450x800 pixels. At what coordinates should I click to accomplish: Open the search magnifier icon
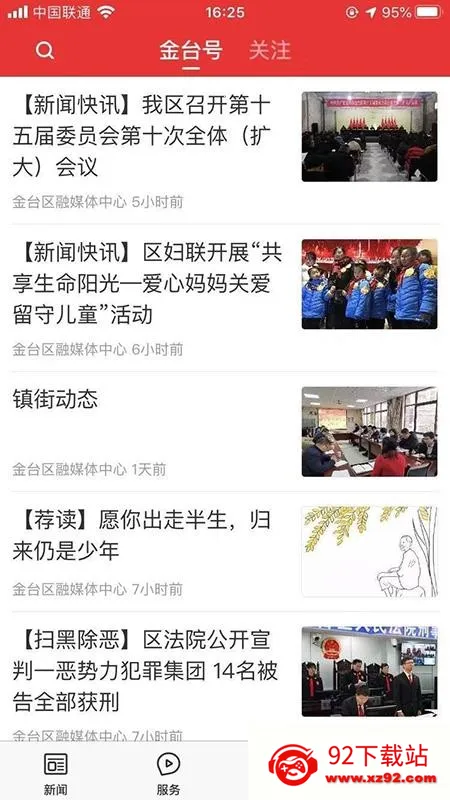[45, 51]
